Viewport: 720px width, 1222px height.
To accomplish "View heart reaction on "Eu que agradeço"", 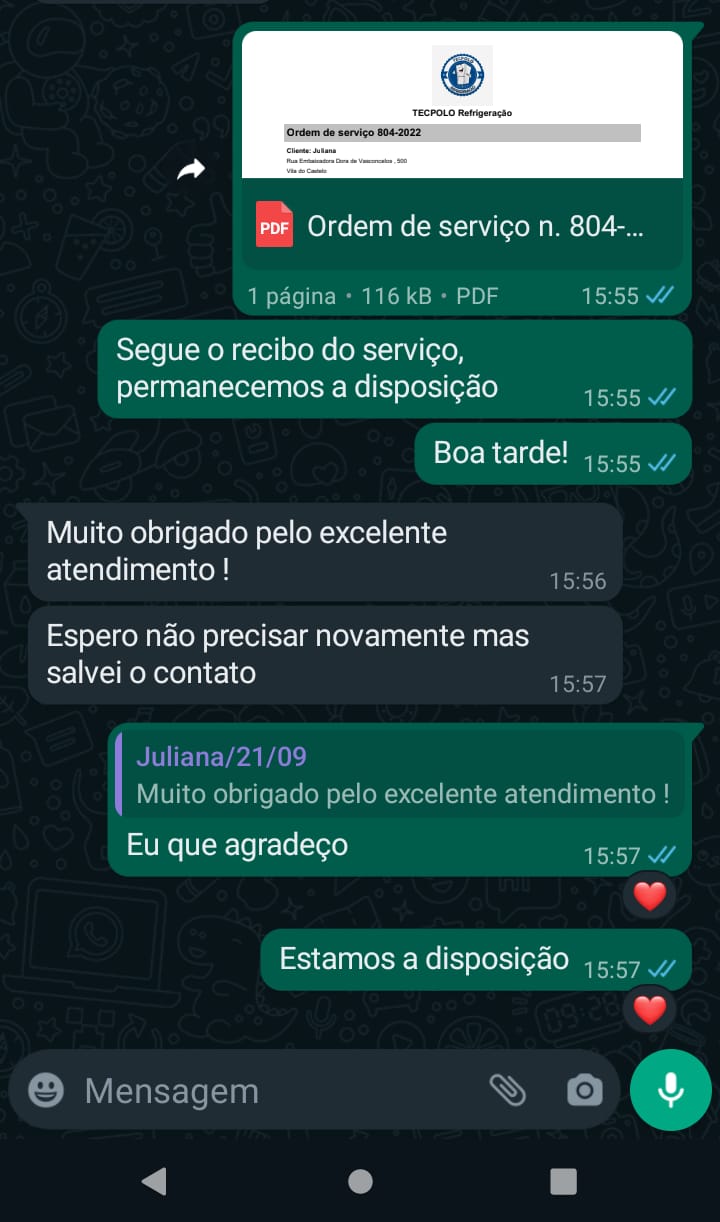I will (650, 896).
